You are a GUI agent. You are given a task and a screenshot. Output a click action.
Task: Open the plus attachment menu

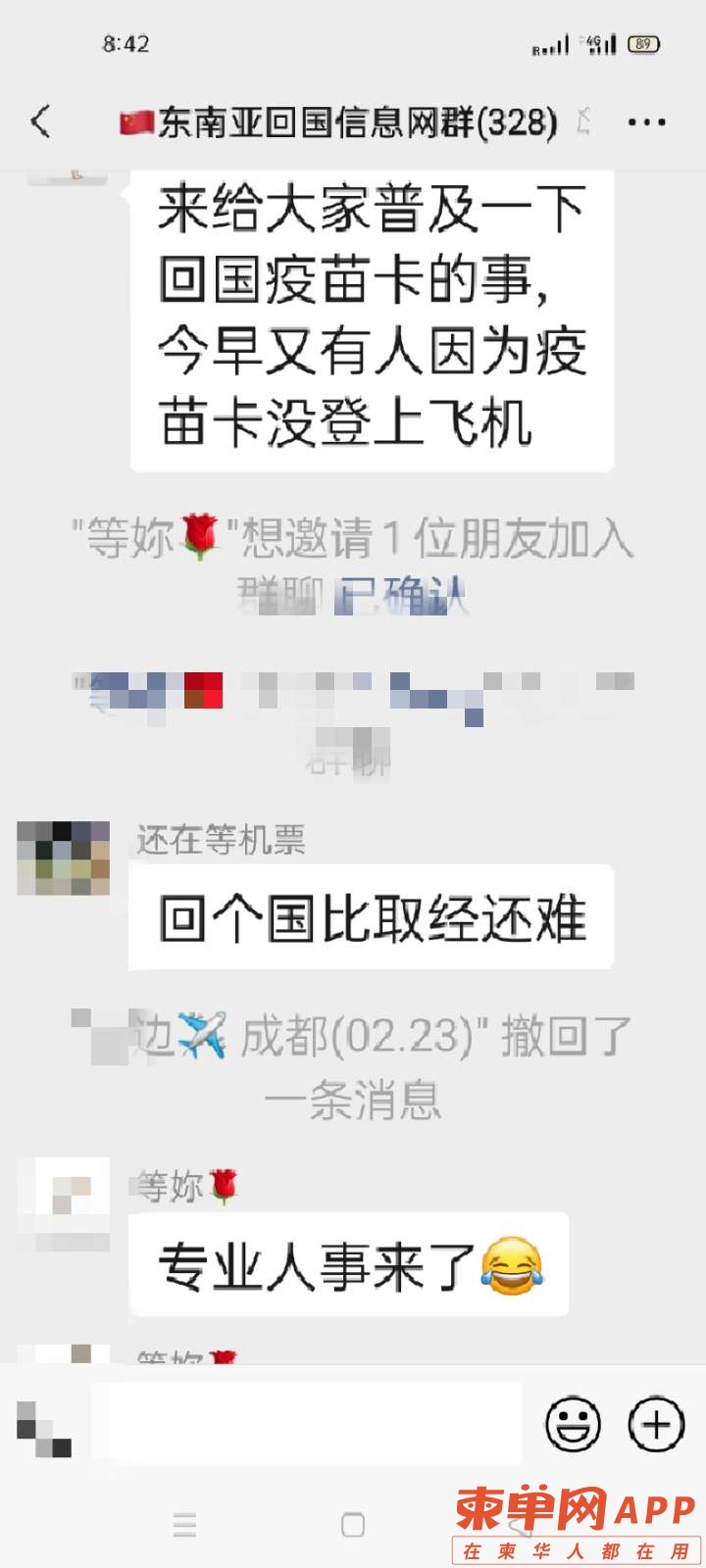pyautogui.click(x=656, y=1424)
